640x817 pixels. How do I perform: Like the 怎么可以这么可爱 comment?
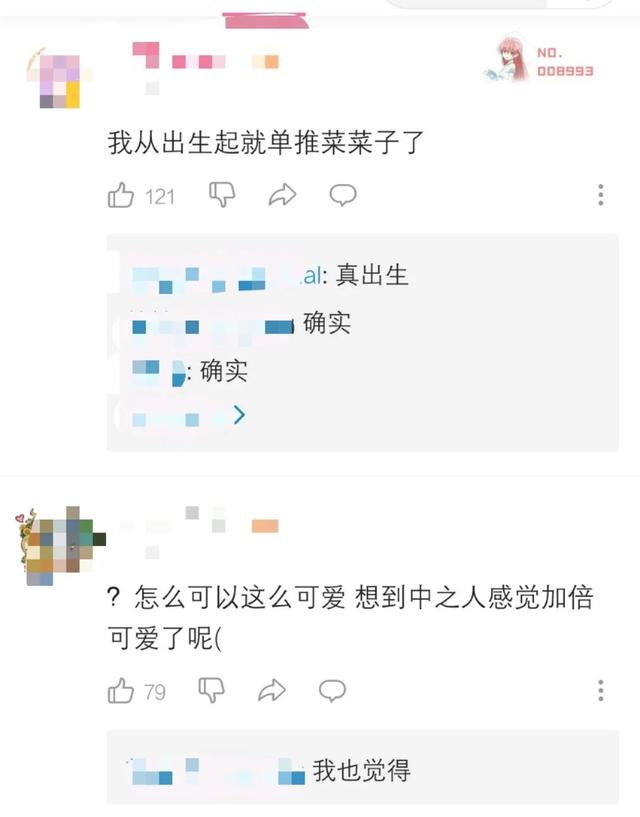(x=121, y=690)
